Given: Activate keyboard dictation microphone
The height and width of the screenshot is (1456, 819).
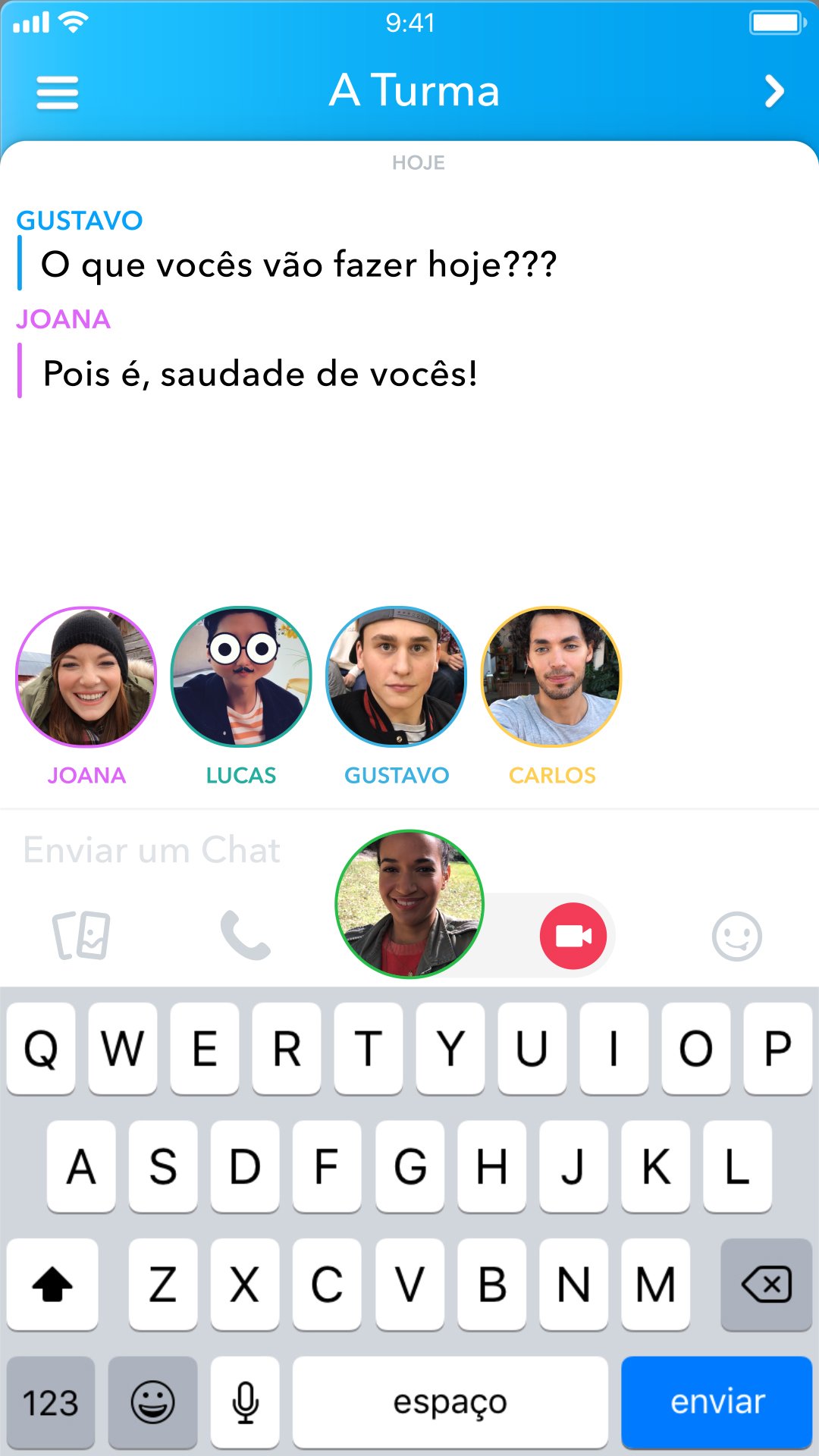Looking at the screenshot, I should pyautogui.click(x=245, y=1402).
